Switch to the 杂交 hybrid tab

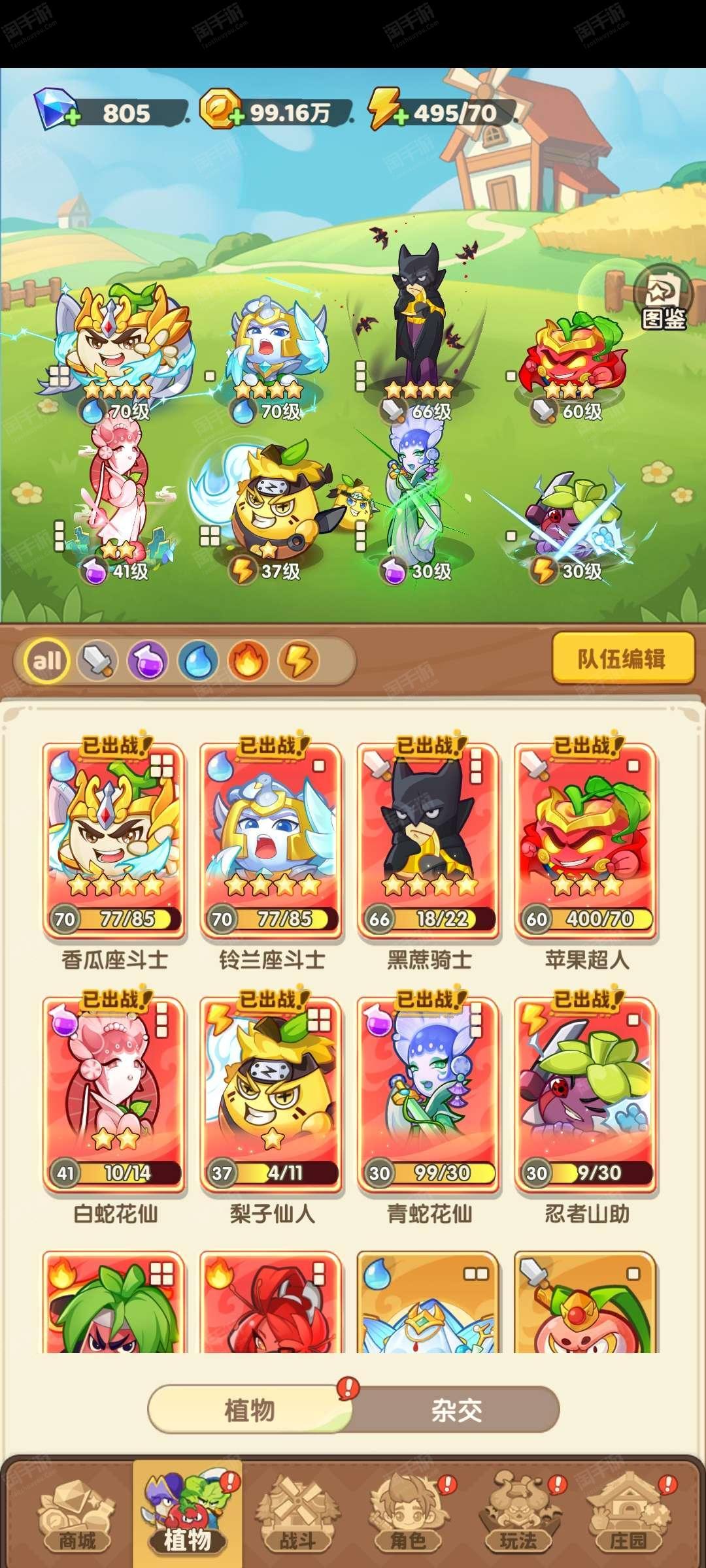click(x=456, y=1410)
